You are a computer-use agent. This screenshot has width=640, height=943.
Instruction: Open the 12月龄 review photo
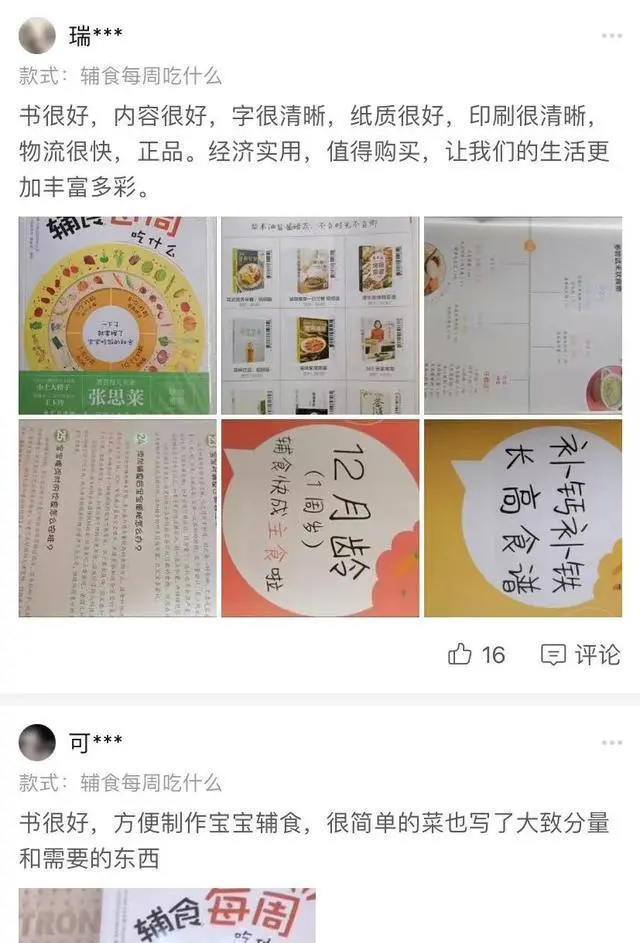coord(320,518)
